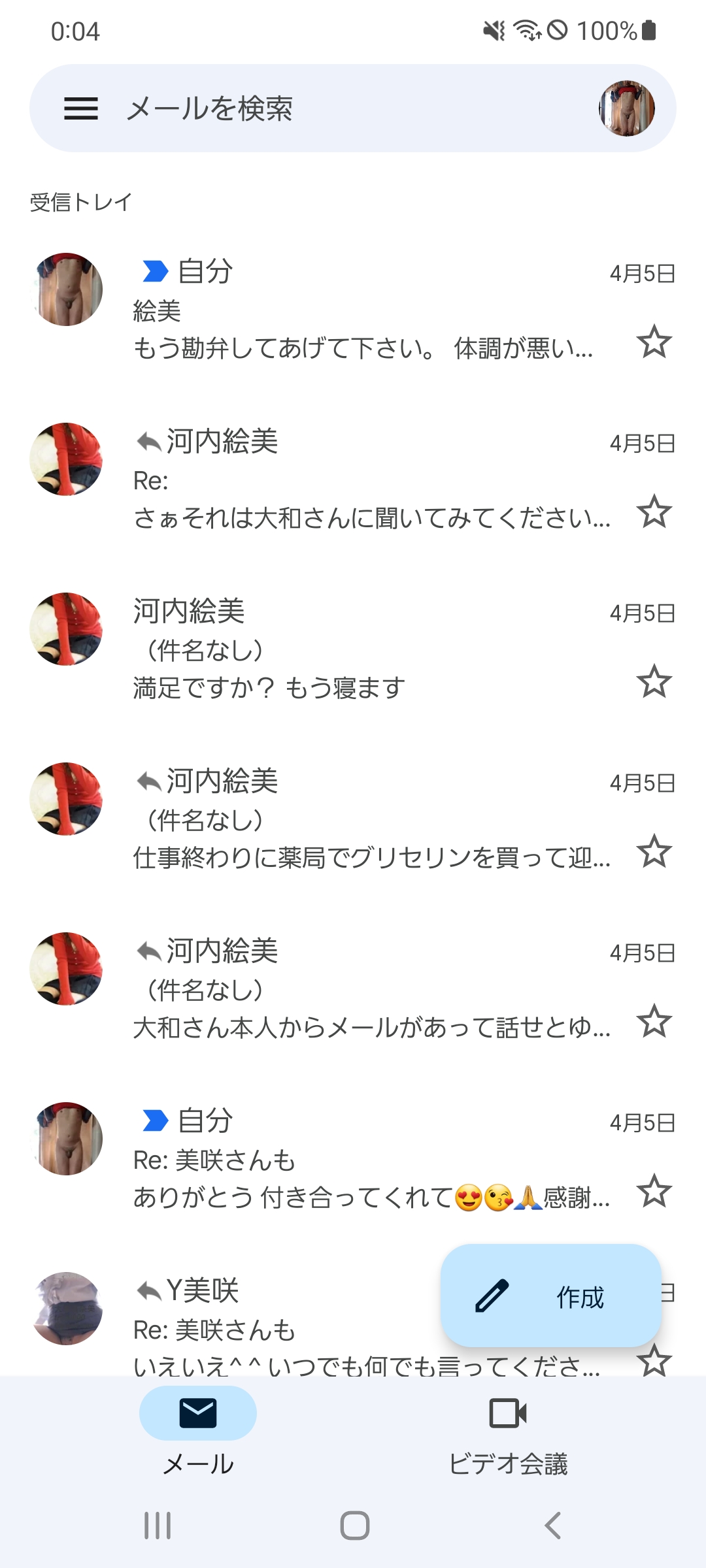Open the navigation drawer menu
706x1568 pixels.
[80, 108]
